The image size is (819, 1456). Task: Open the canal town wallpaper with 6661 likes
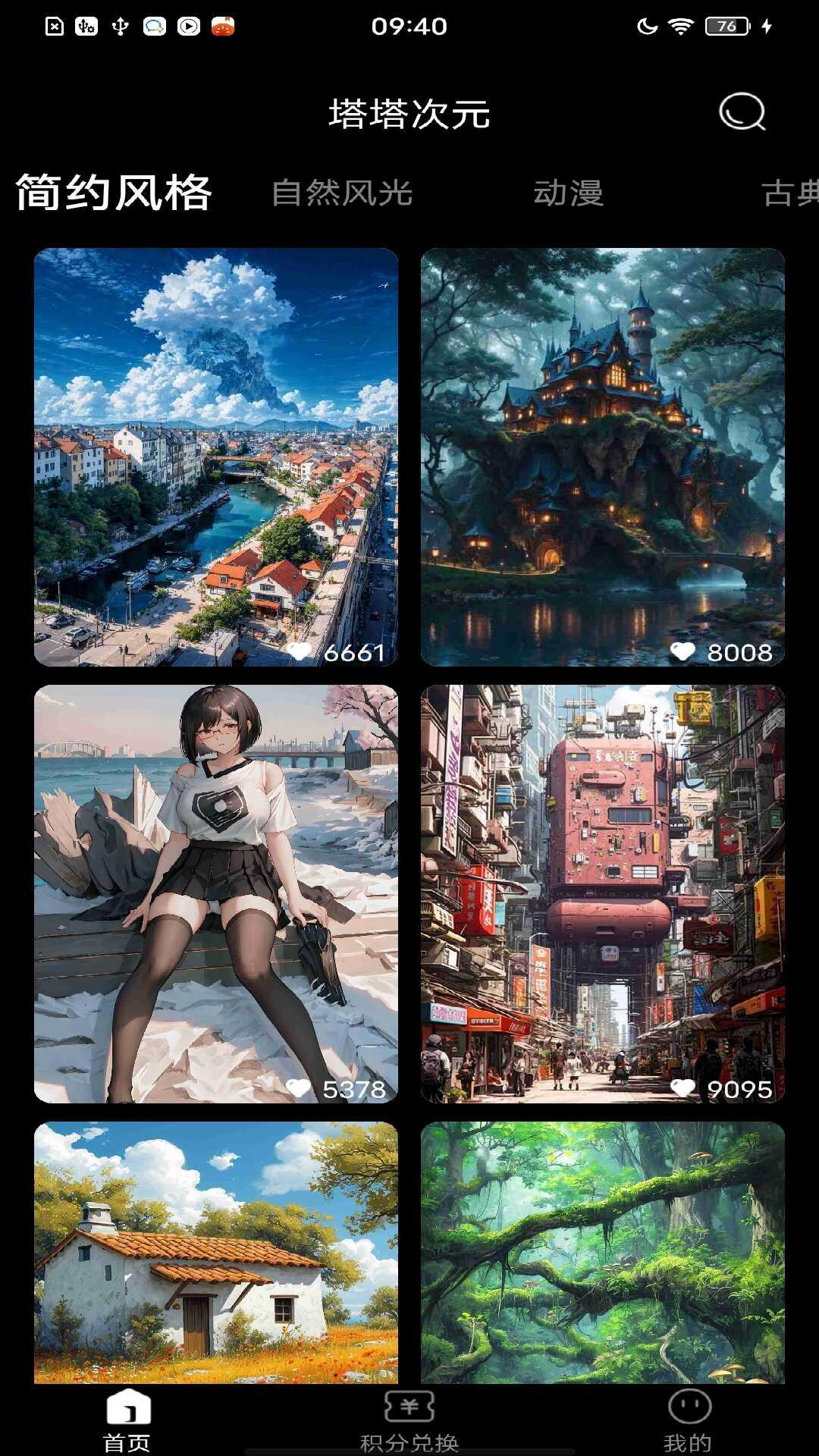point(216,457)
